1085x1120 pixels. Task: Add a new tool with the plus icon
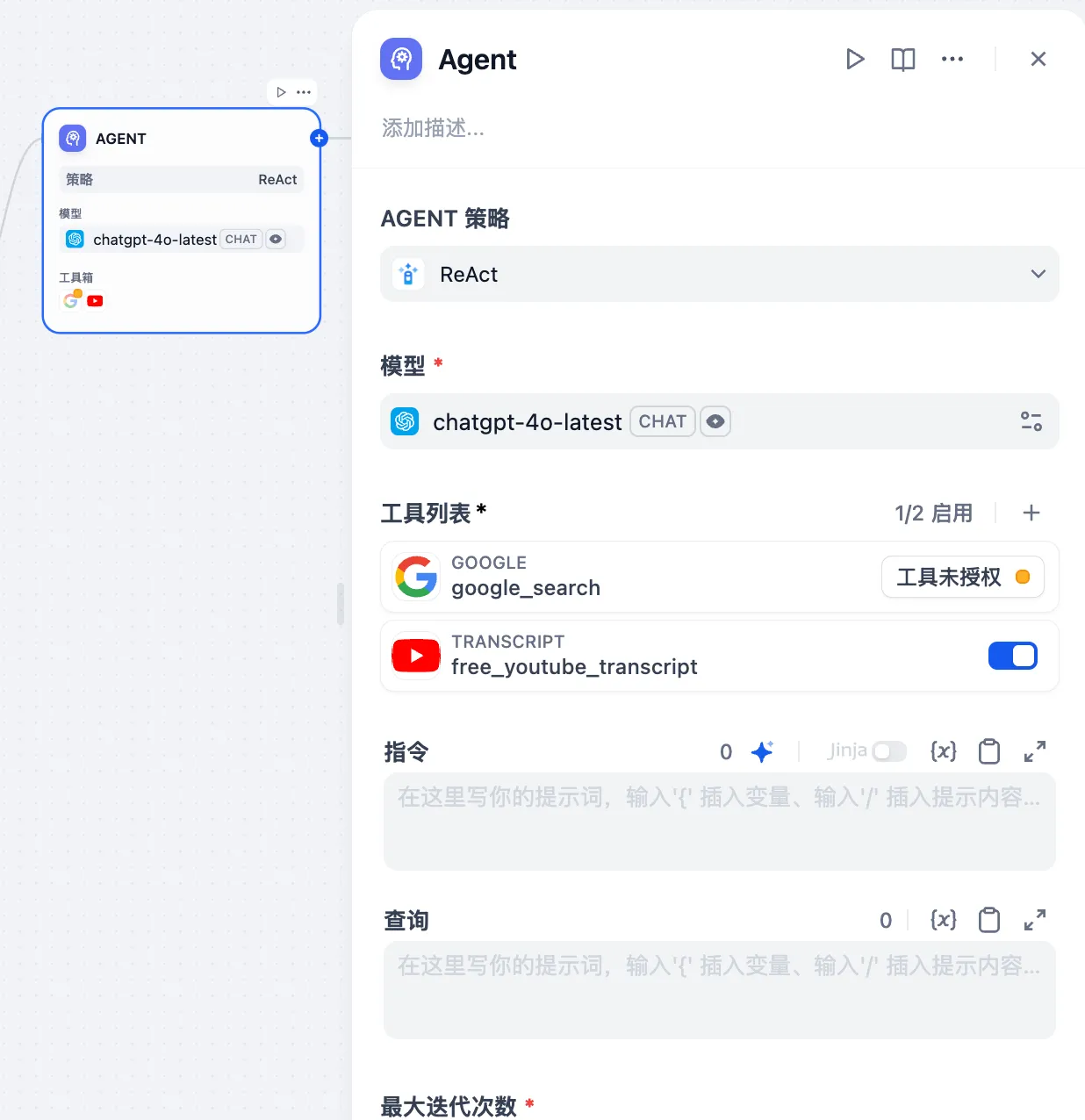coord(1031,513)
